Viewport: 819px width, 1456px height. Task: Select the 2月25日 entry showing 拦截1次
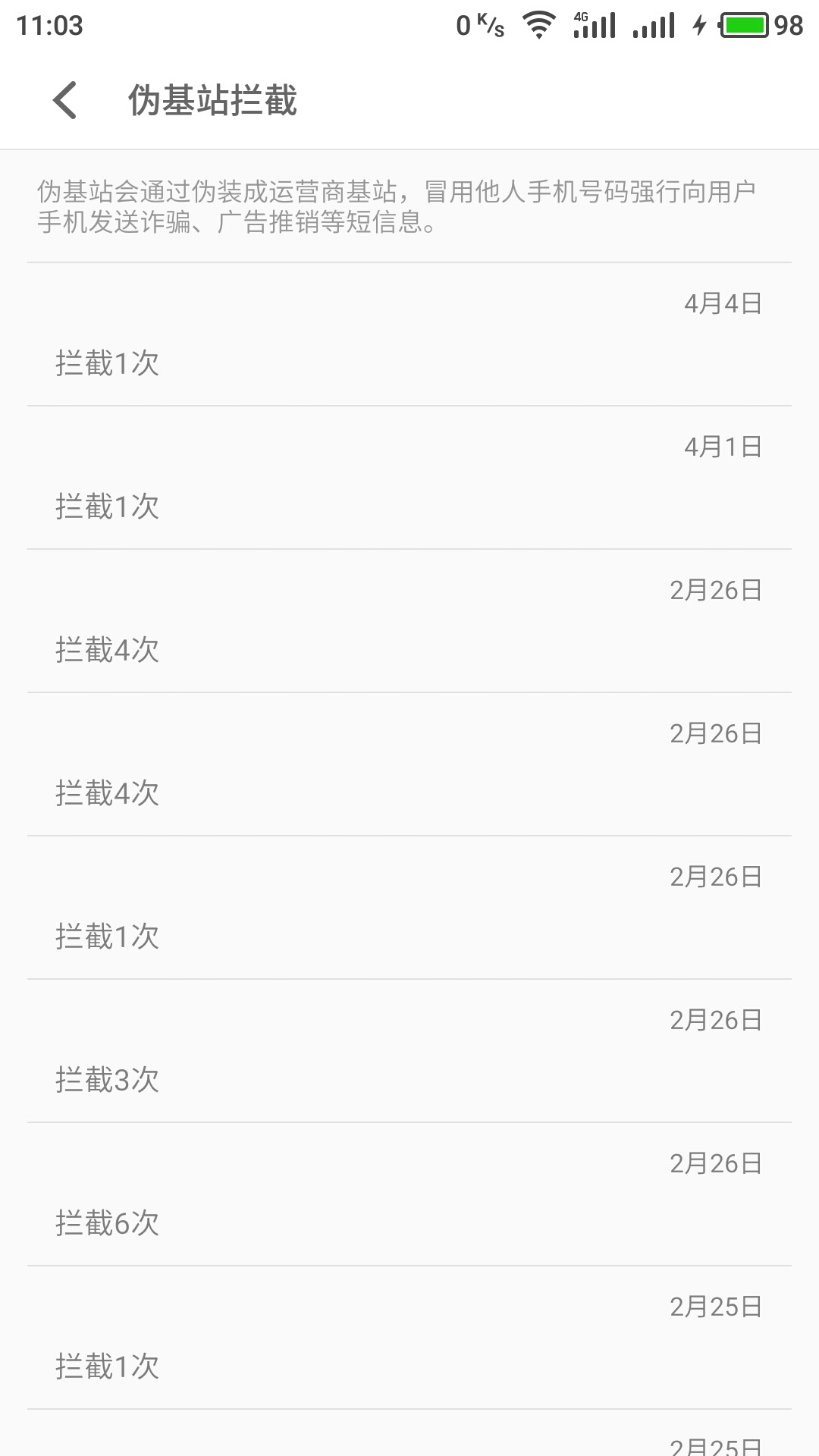tap(409, 1338)
